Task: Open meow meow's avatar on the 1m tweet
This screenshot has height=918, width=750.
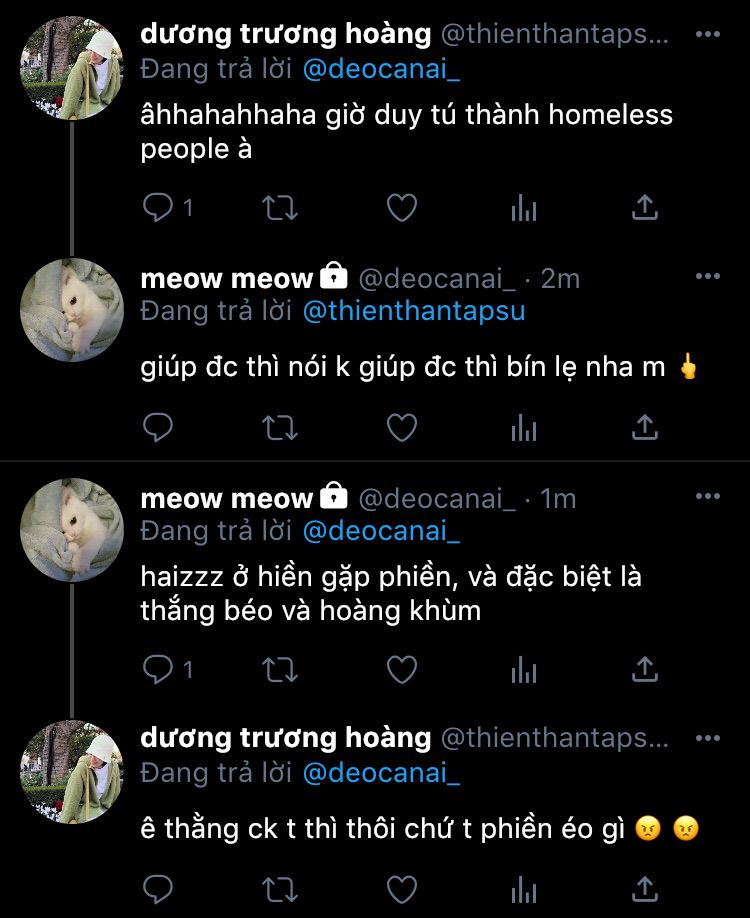Action: pyautogui.click(x=72, y=529)
